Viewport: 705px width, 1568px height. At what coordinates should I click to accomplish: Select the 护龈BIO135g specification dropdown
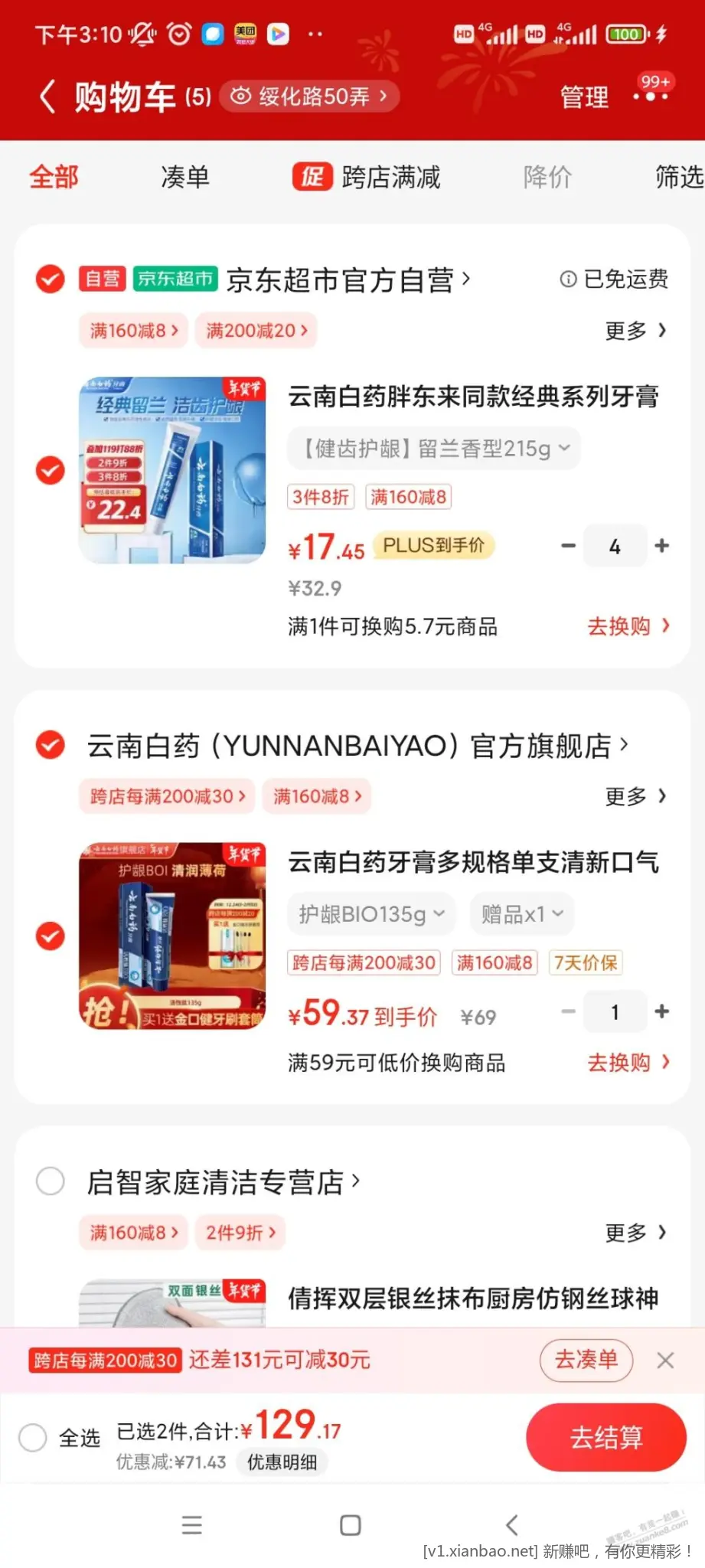click(371, 914)
